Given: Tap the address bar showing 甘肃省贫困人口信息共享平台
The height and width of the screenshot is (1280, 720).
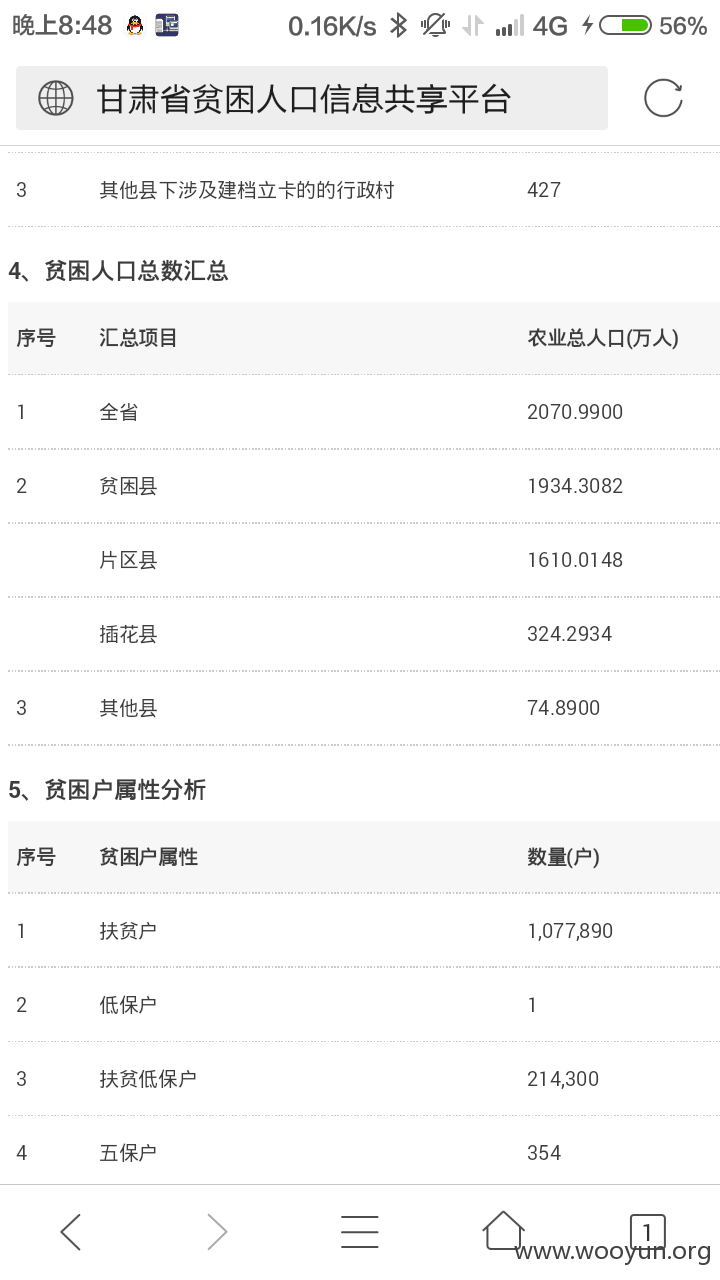Looking at the screenshot, I should point(311,98).
